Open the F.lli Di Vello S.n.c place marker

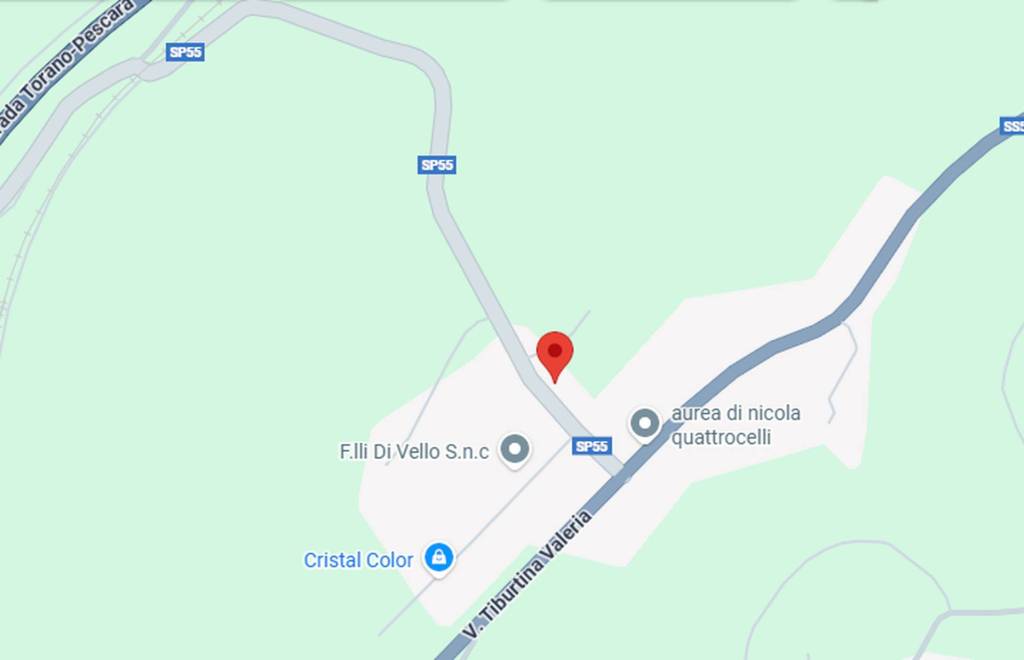coord(515,450)
